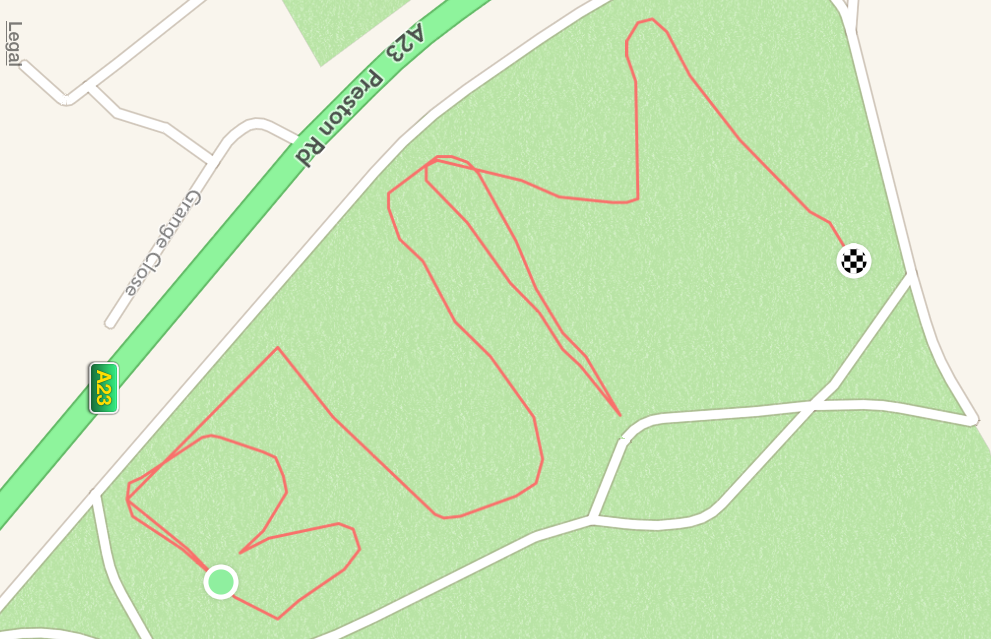Tap the checkered finish marker on the route
991x639 pixels.
click(853, 261)
